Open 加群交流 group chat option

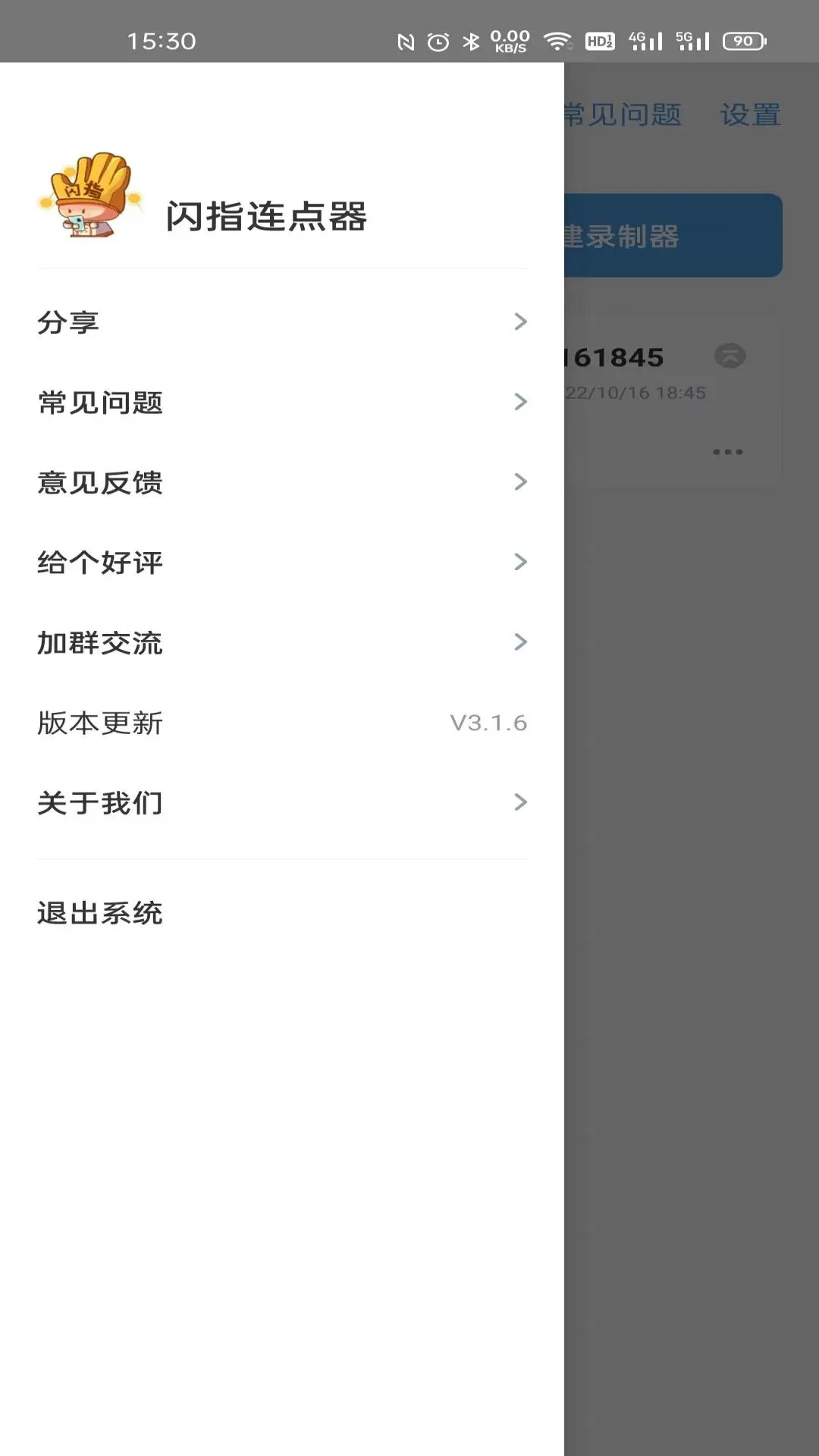click(281, 643)
